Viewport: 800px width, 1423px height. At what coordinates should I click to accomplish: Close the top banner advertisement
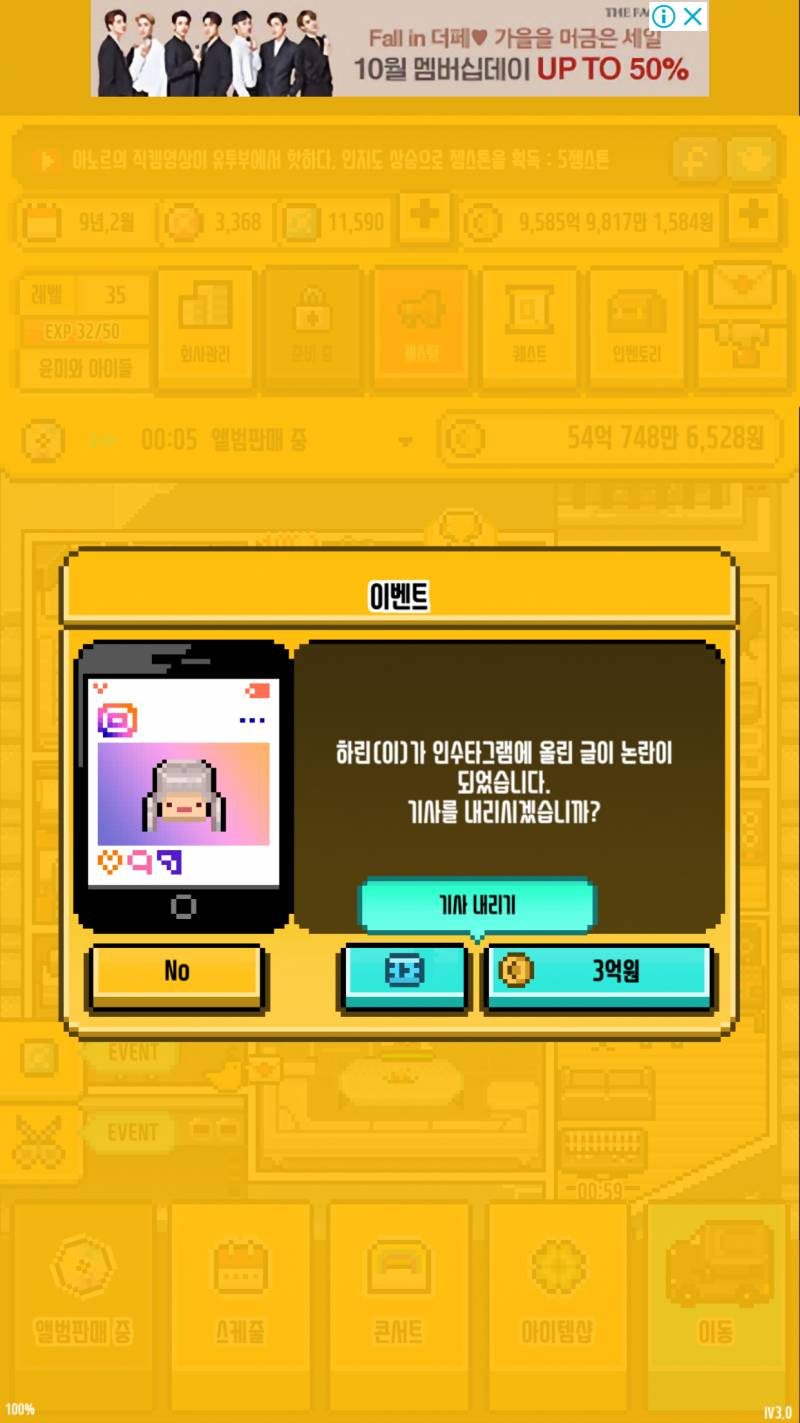pos(693,15)
